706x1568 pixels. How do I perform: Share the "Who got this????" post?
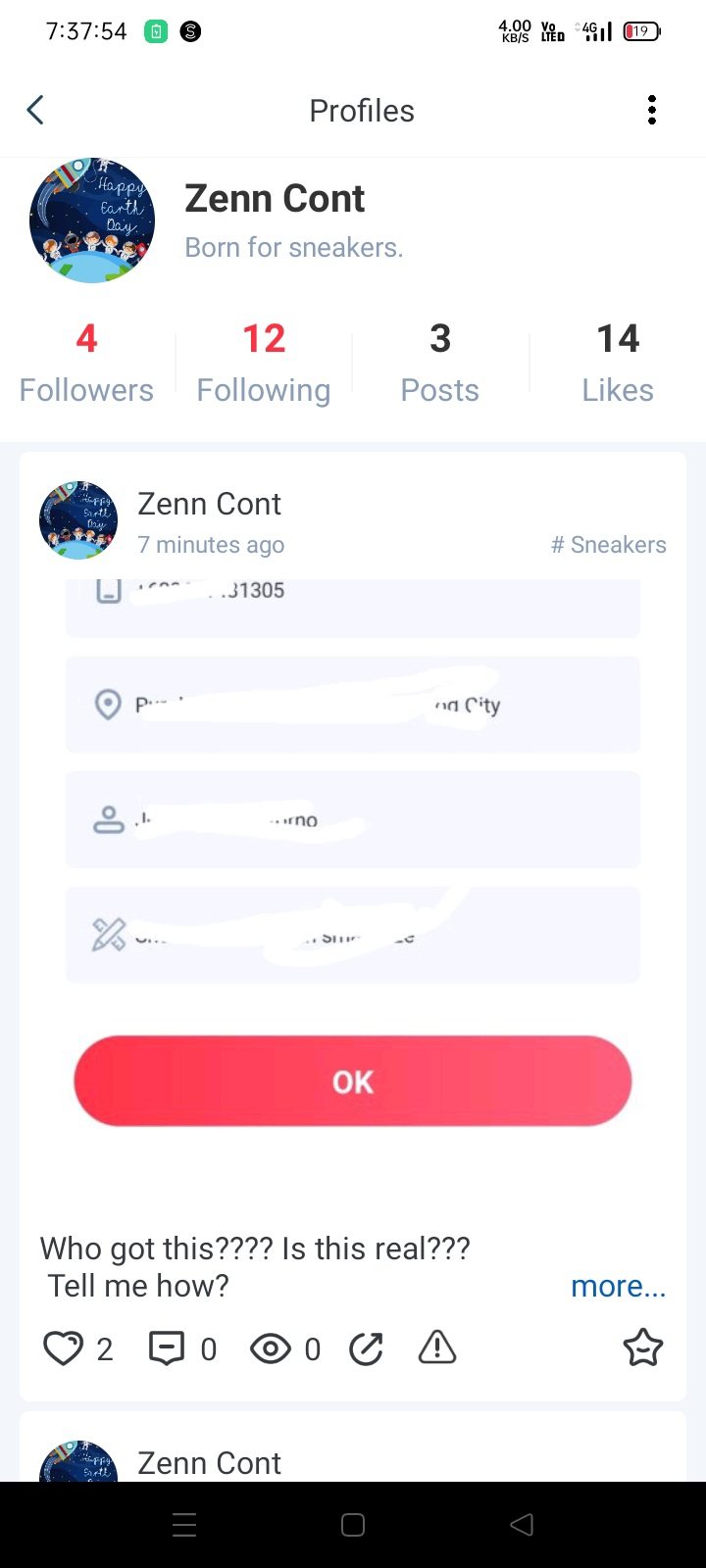[x=366, y=1348]
